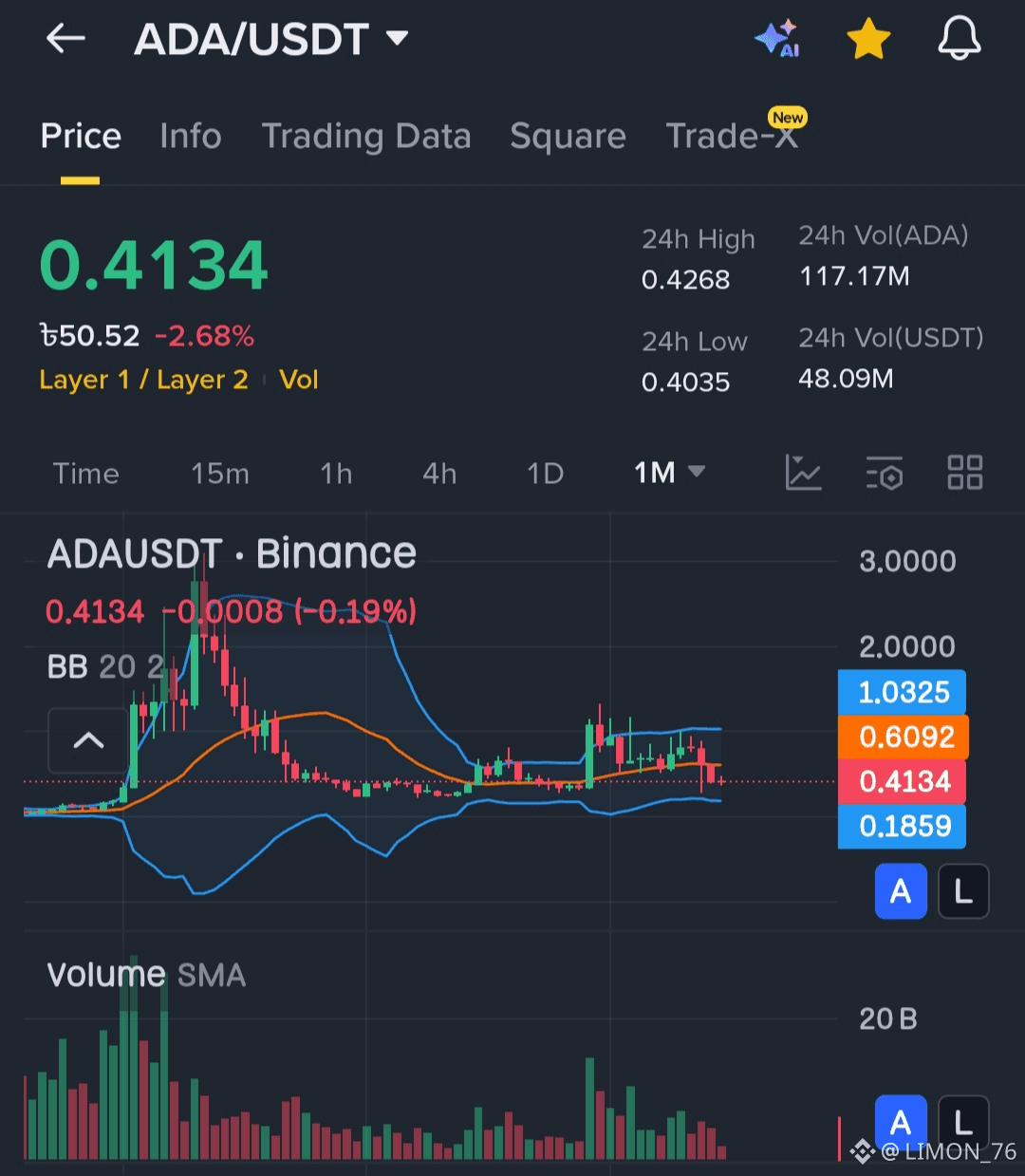This screenshot has width=1025, height=1176.
Task: Tap the Layer 1 / Layer 2 tag
Action: point(143,381)
